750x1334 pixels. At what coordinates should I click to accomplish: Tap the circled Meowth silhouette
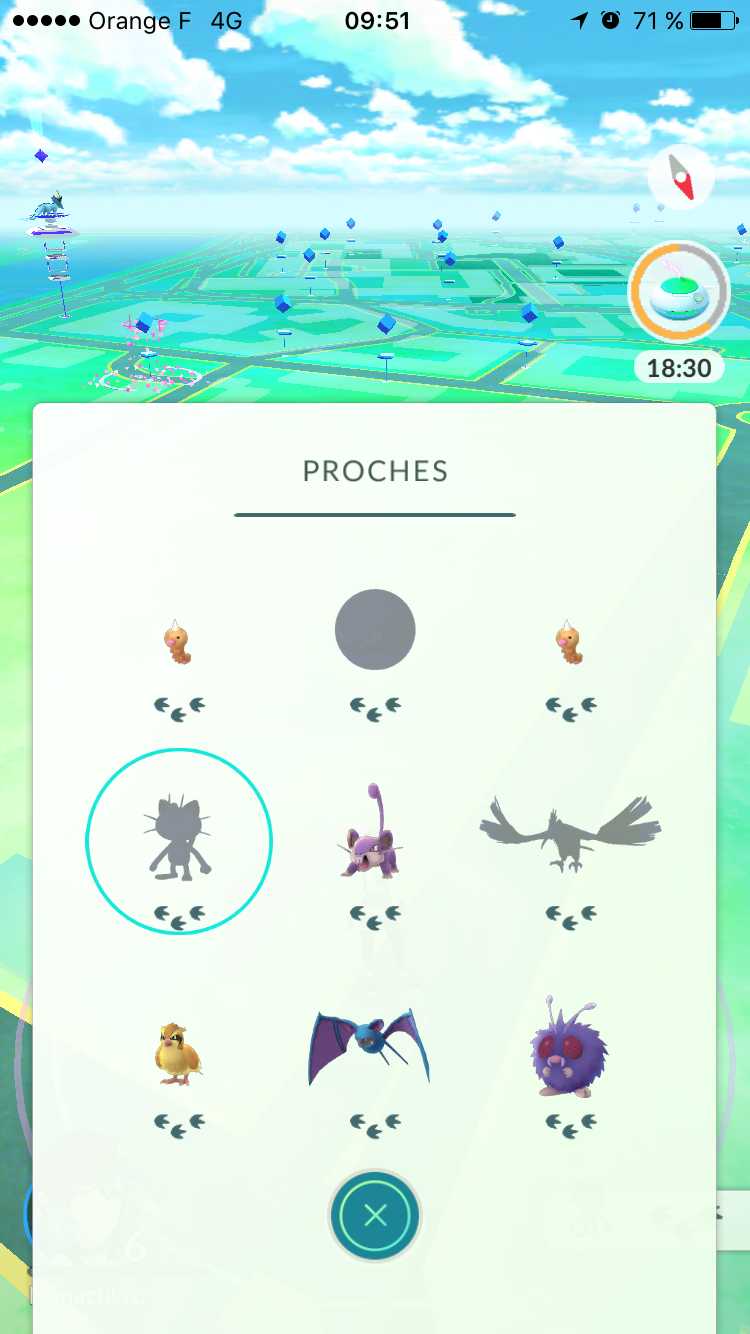(x=179, y=841)
